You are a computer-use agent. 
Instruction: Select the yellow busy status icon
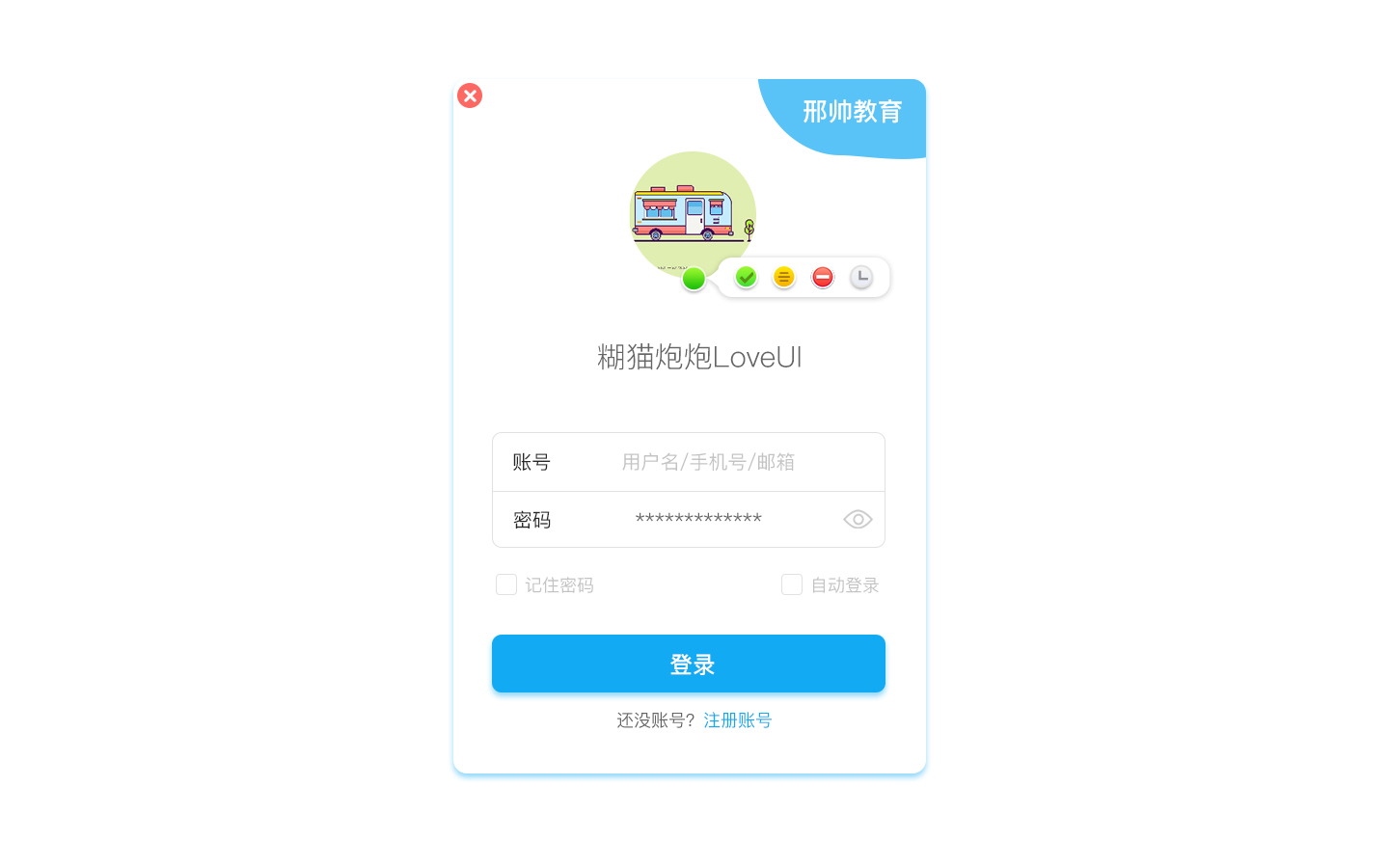[784, 278]
